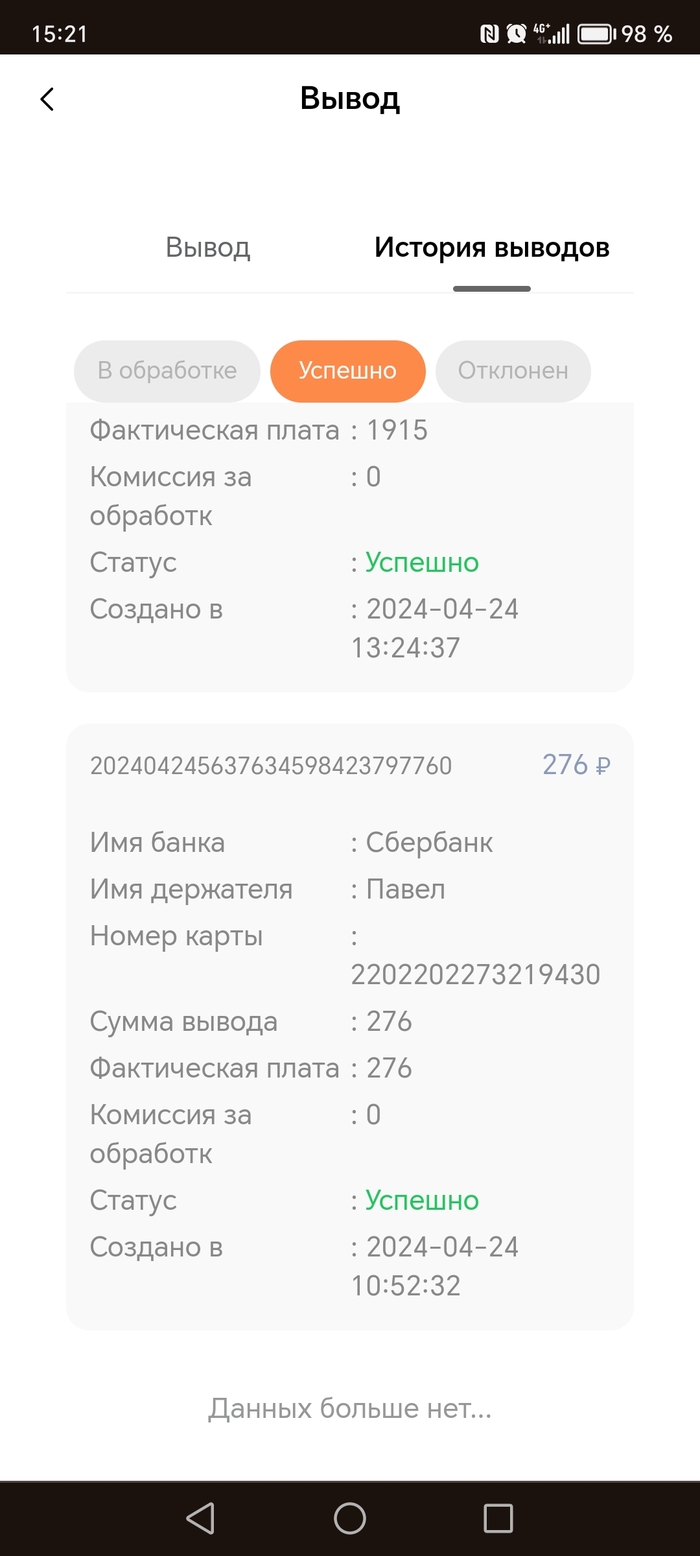Tap the system home button
Image resolution: width=700 pixels, height=1556 pixels.
[350, 1518]
